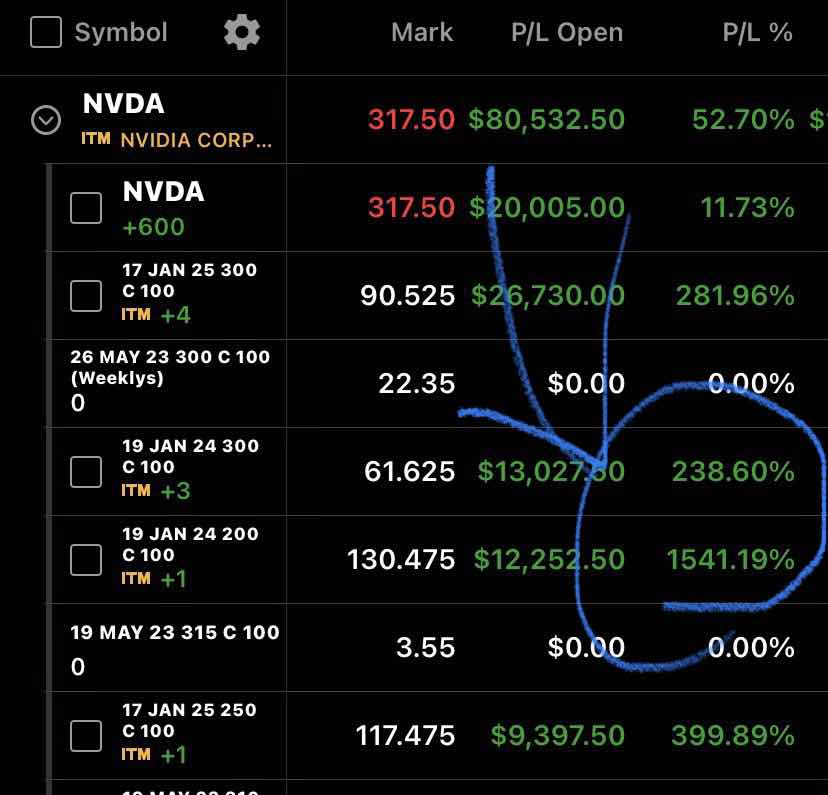Screen dimensions: 828x795
Task: Tick the select-all checkbox beside Symbol
Action: (46, 32)
